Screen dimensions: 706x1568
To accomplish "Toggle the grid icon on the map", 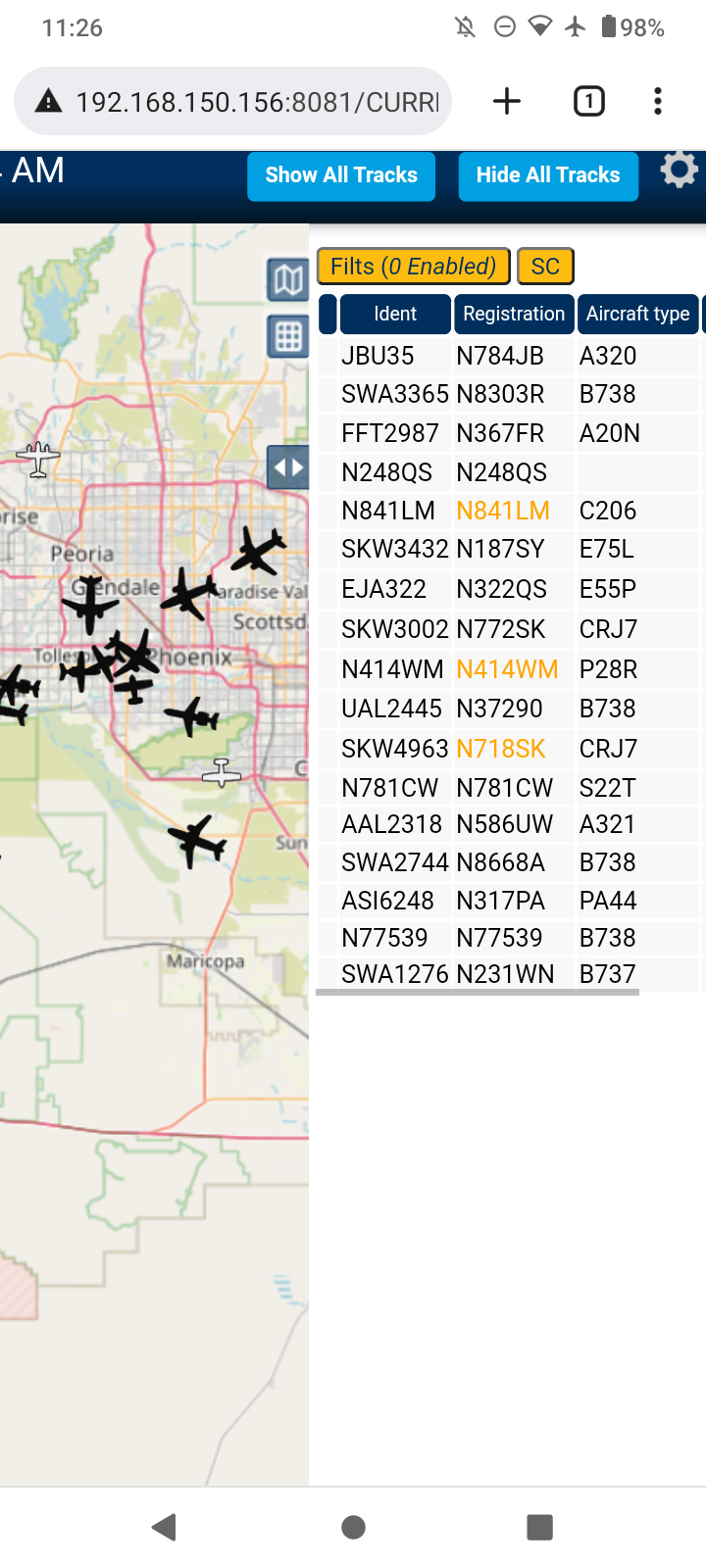I will (288, 337).
